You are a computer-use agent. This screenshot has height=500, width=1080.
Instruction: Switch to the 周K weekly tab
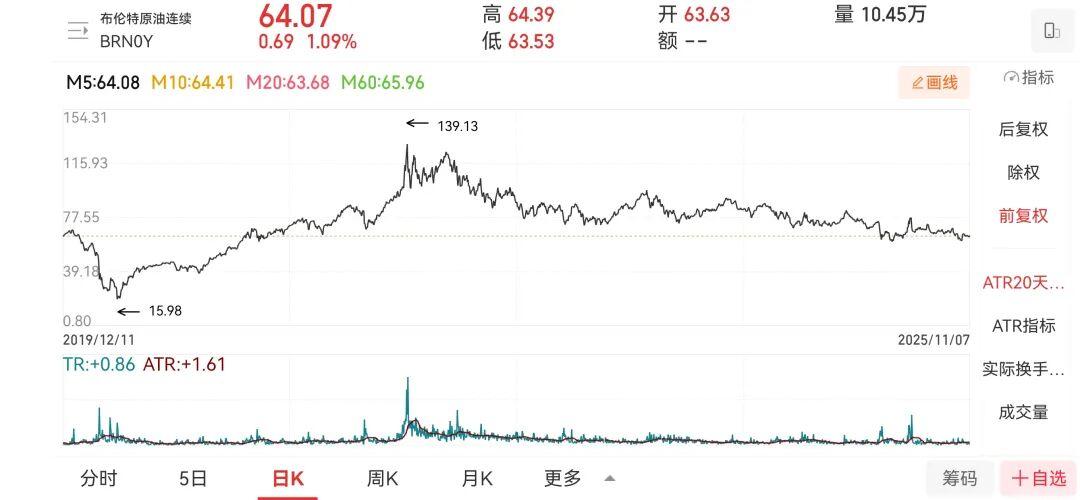(383, 479)
